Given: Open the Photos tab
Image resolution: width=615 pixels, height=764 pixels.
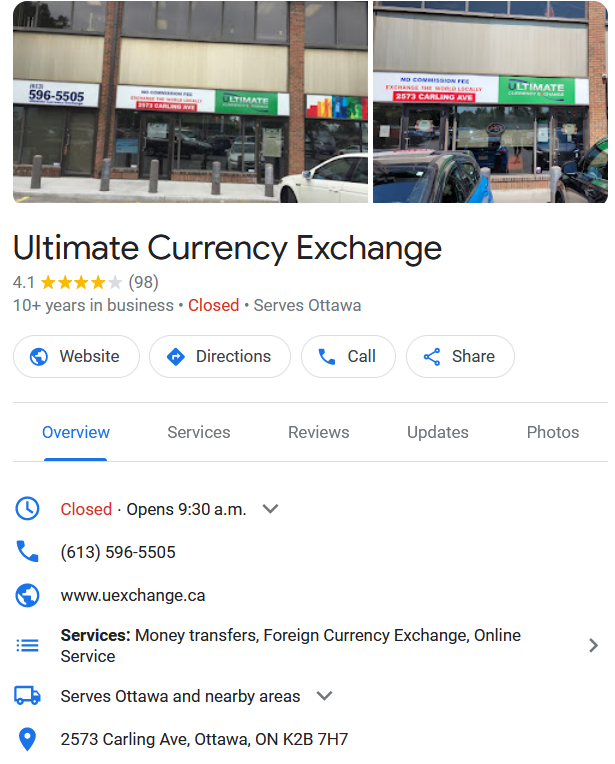Looking at the screenshot, I should (x=552, y=432).
